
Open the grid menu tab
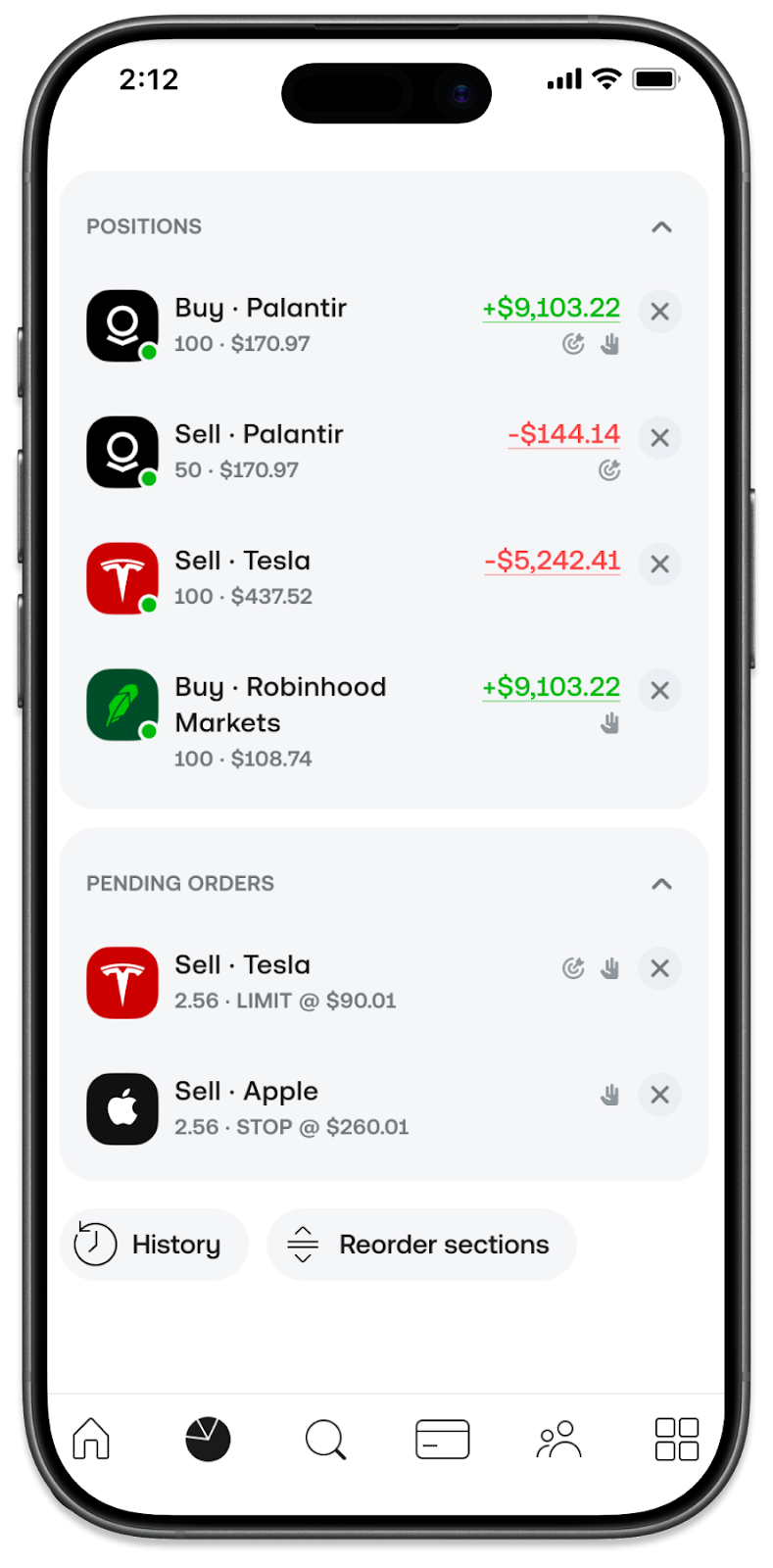tap(676, 1440)
